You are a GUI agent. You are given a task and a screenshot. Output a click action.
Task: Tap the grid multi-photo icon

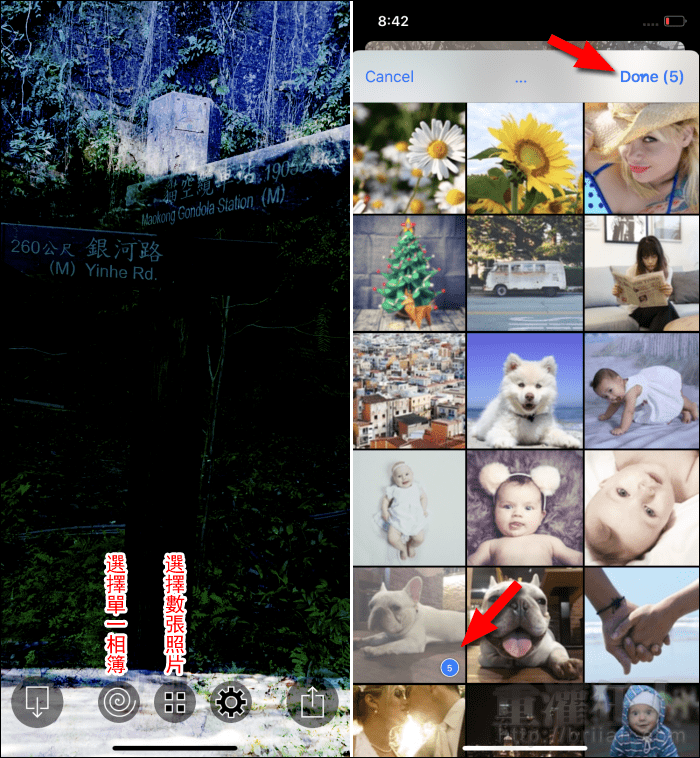(x=175, y=704)
